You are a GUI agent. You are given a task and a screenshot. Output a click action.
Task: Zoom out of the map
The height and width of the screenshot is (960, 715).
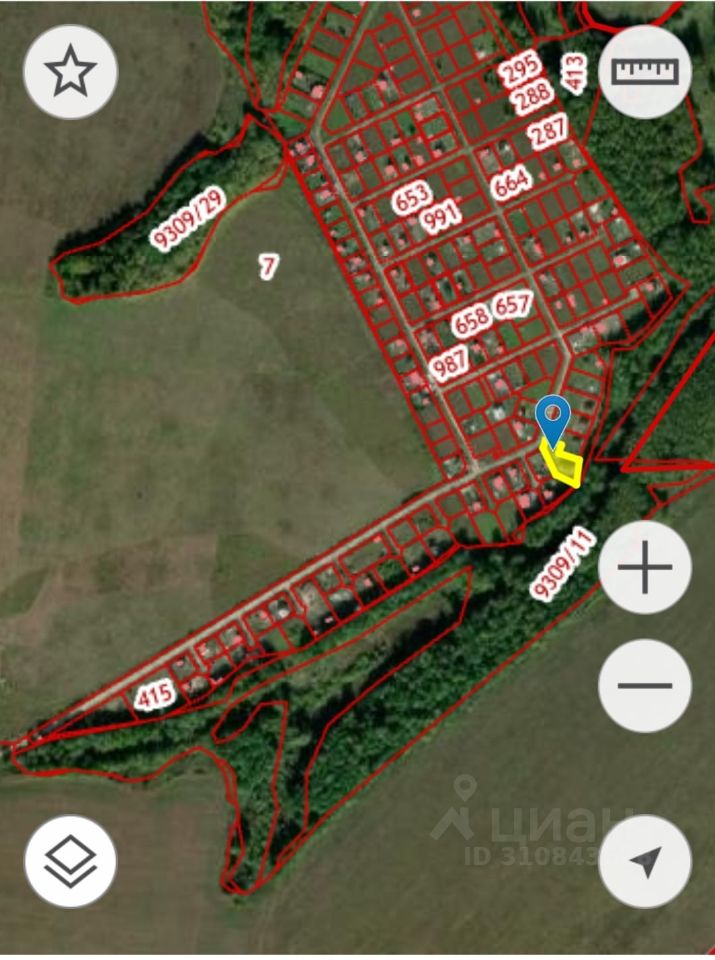pyautogui.click(x=645, y=686)
